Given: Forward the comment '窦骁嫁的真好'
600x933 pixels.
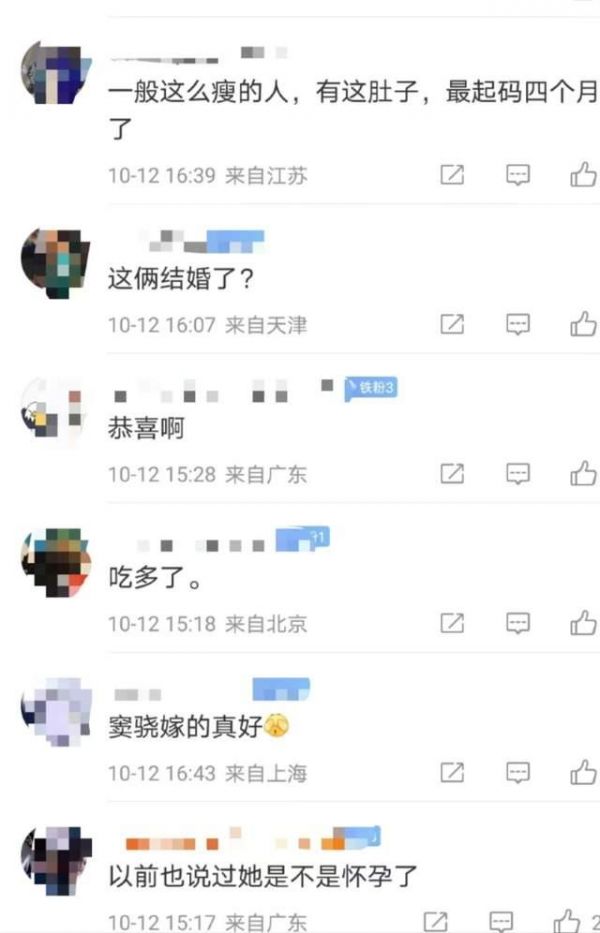Looking at the screenshot, I should pyautogui.click(x=452, y=773).
